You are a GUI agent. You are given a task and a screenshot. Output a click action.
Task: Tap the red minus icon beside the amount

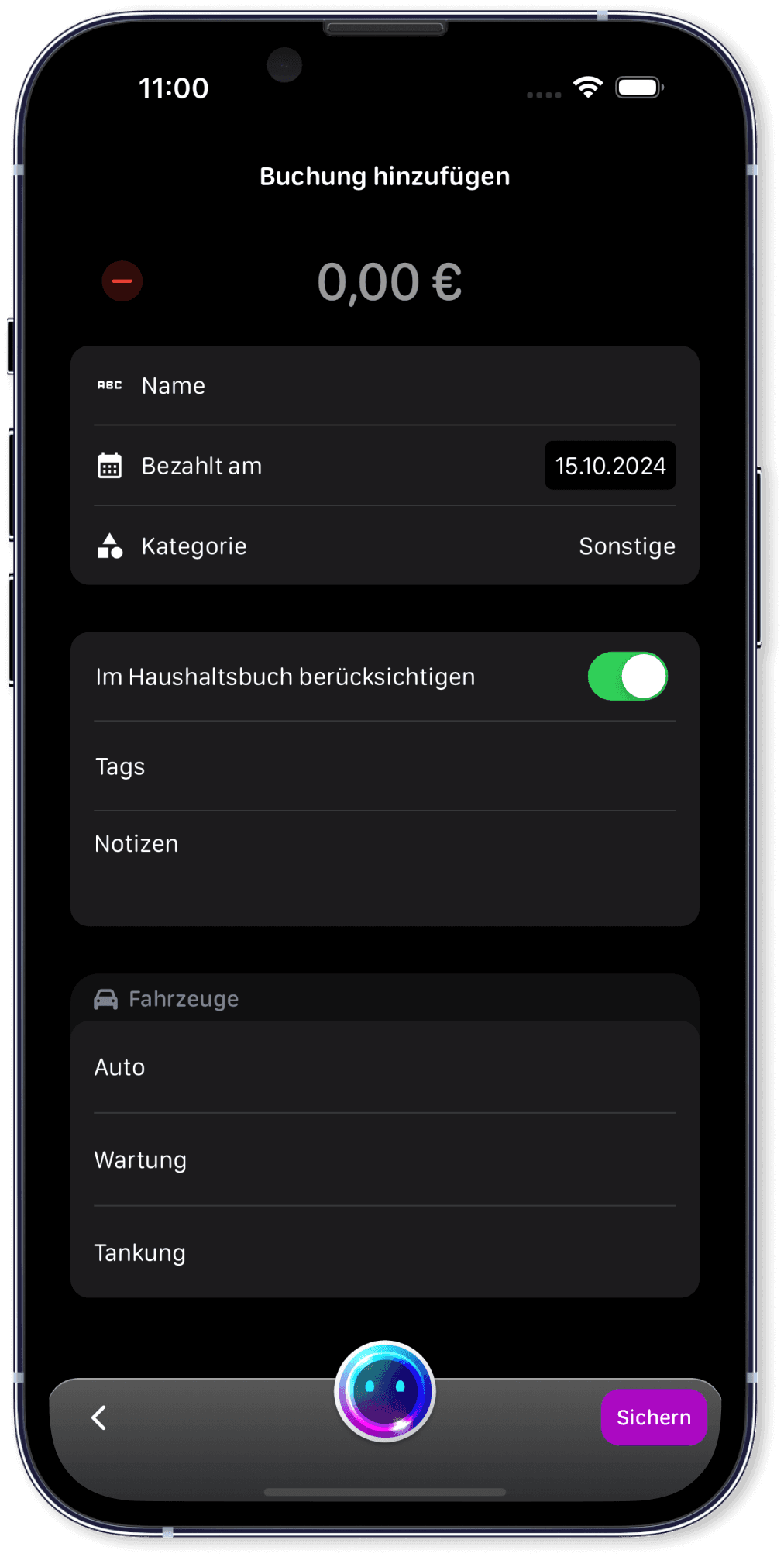[x=122, y=281]
